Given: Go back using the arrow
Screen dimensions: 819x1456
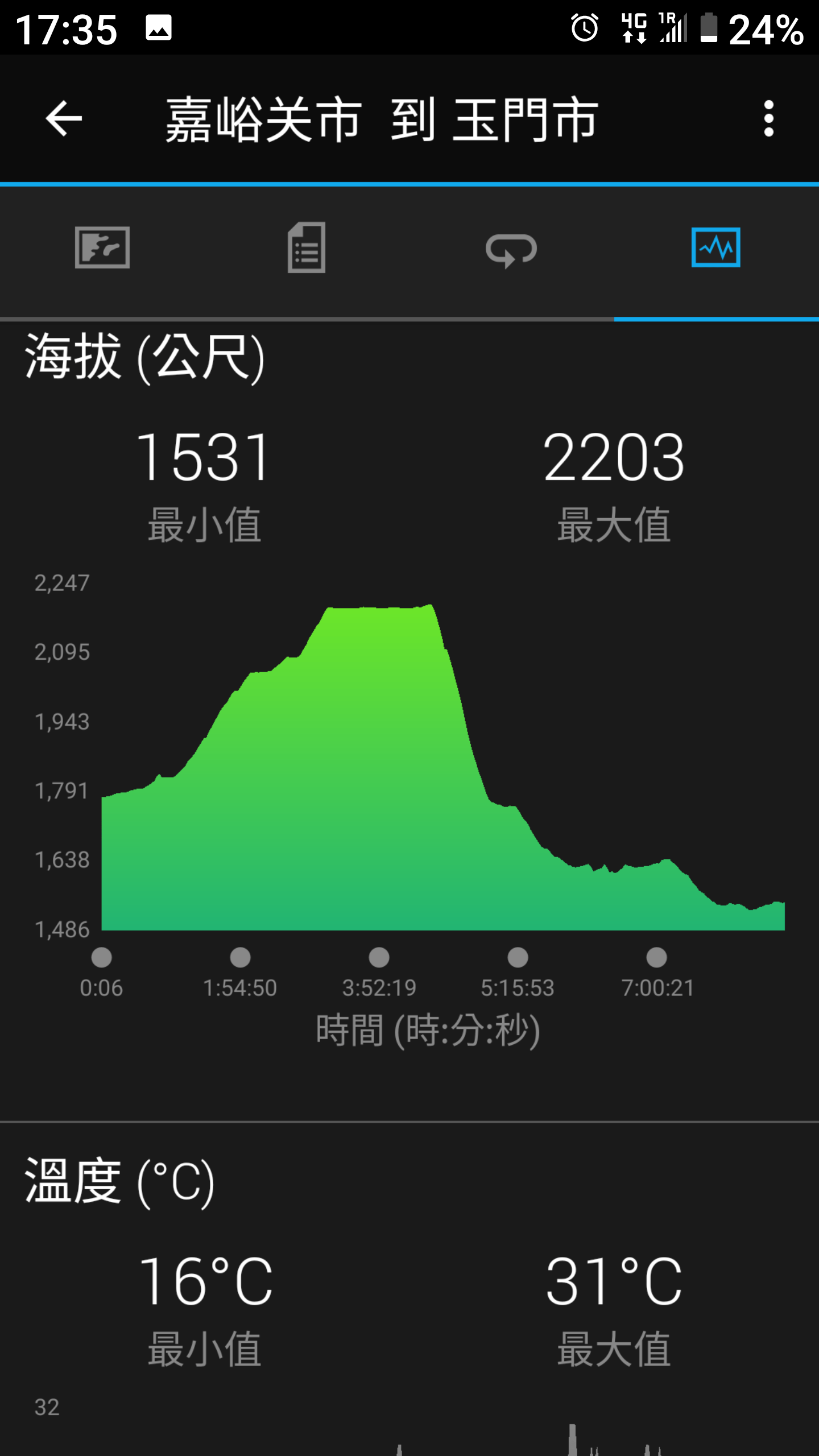Looking at the screenshot, I should pyautogui.click(x=64, y=119).
